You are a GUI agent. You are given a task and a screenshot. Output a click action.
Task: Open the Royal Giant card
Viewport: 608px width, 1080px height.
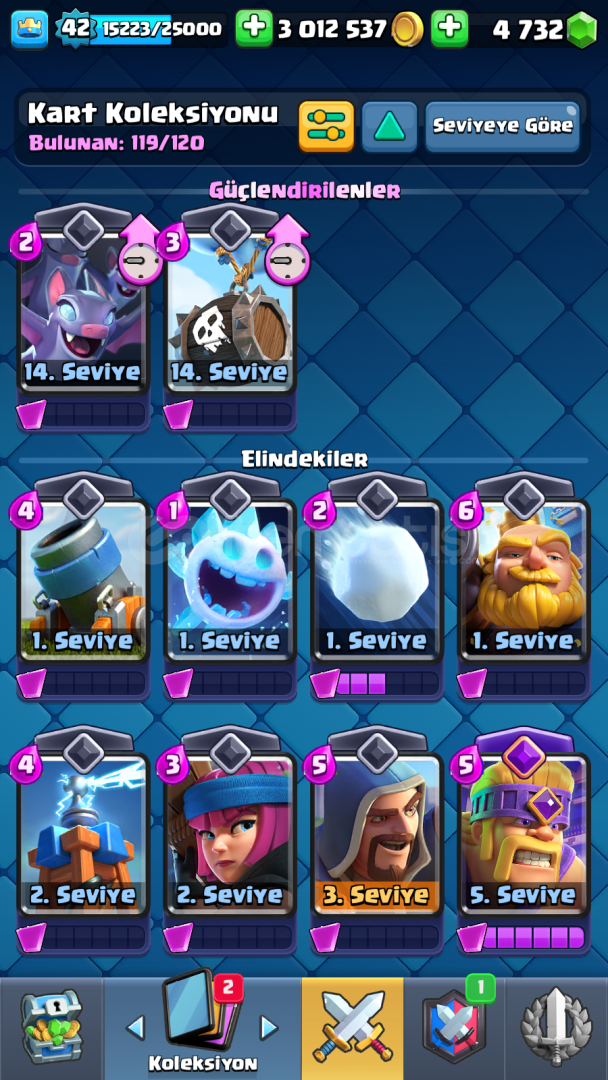523,585
